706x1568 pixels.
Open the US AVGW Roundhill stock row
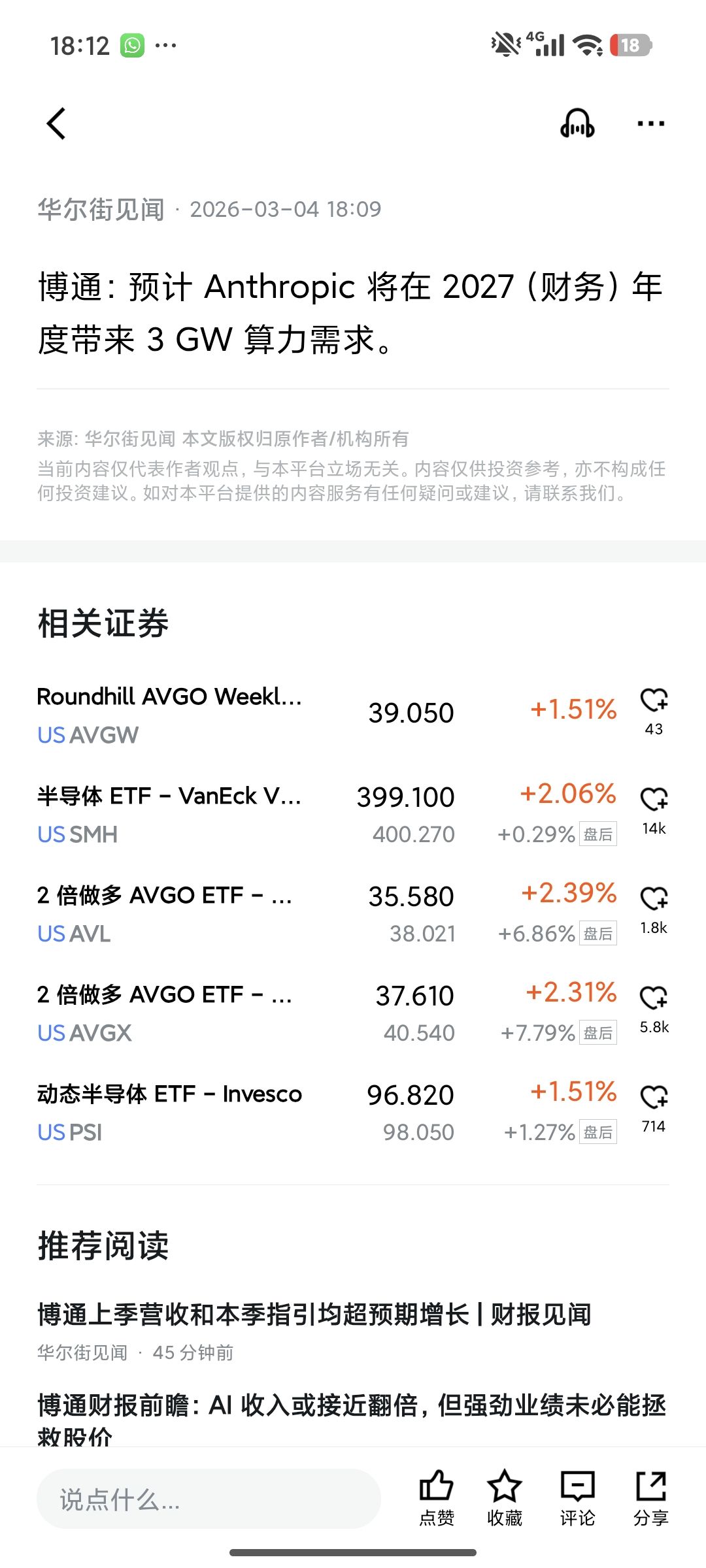(x=261, y=714)
